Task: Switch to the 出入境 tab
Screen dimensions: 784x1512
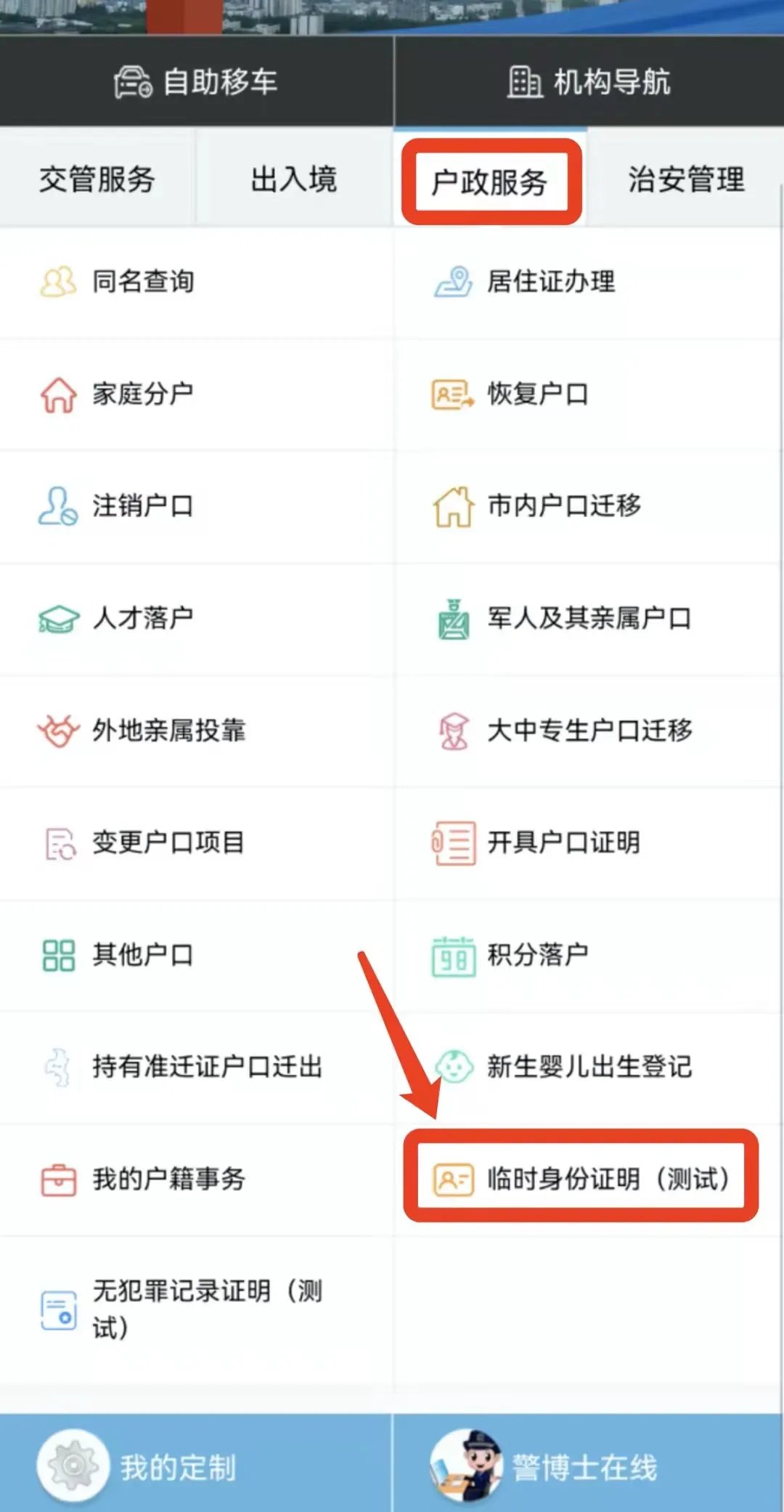Action: [x=294, y=179]
